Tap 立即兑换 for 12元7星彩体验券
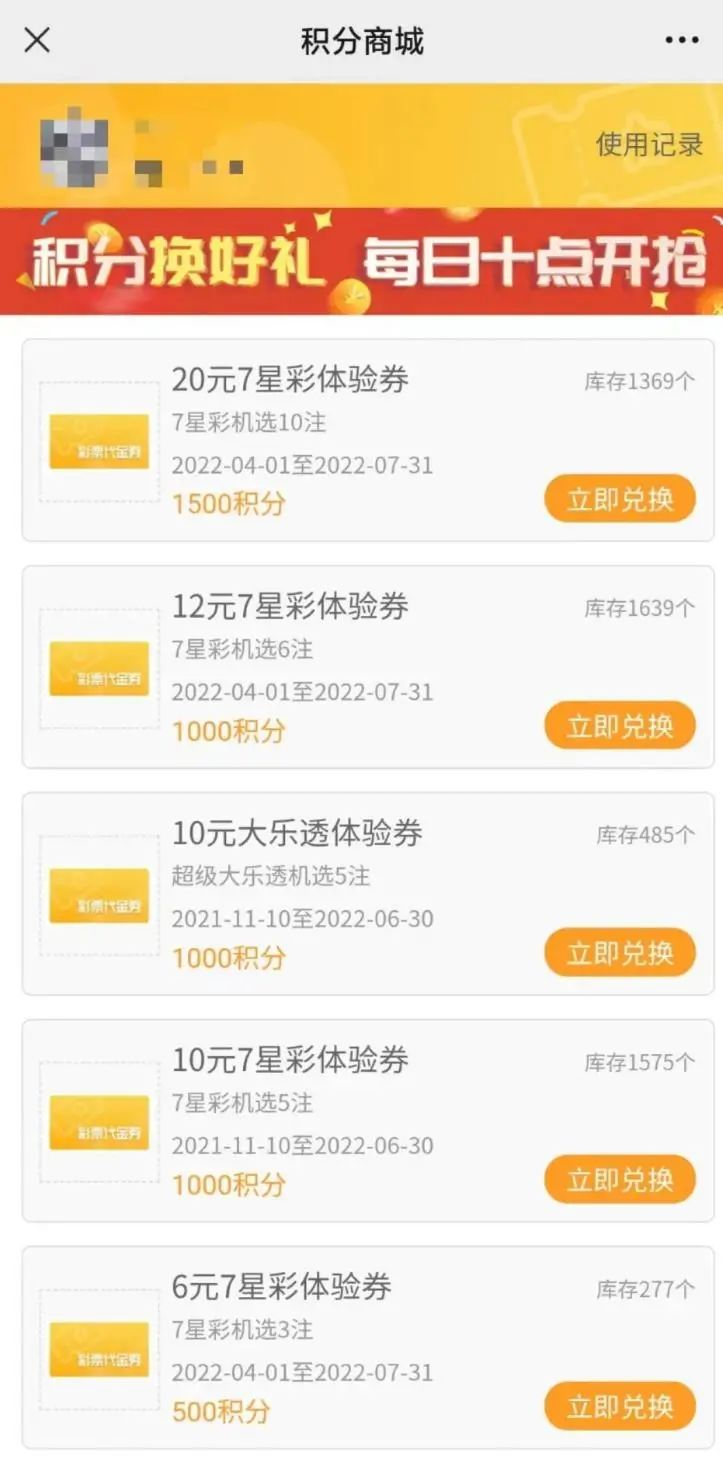This screenshot has width=723, height=1475. click(x=620, y=725)
